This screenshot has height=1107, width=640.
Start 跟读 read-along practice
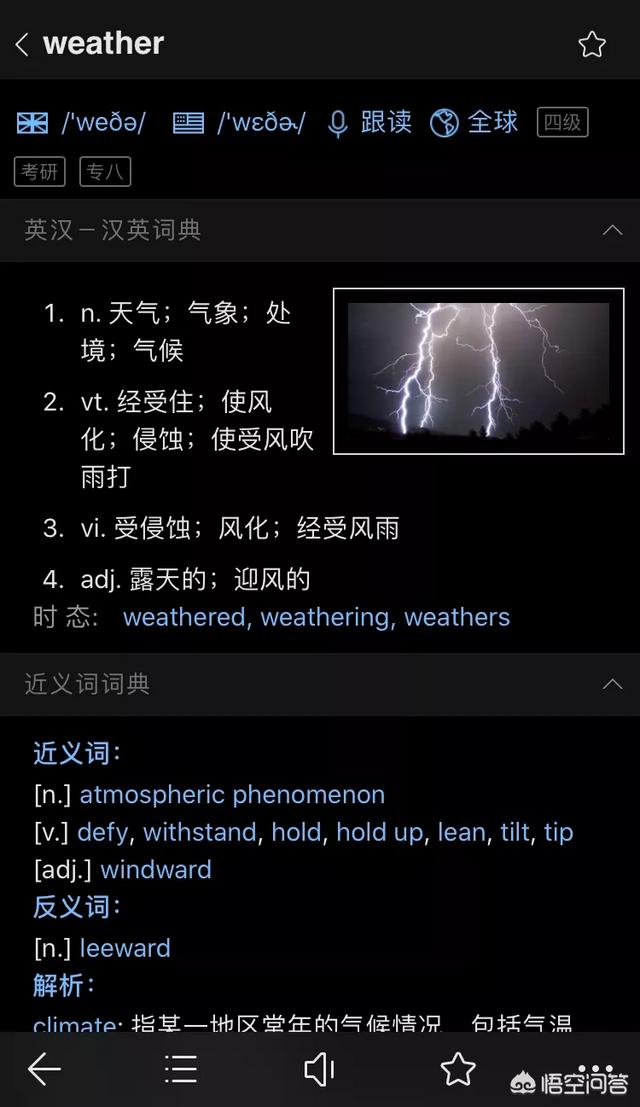[x=369, y=123]
